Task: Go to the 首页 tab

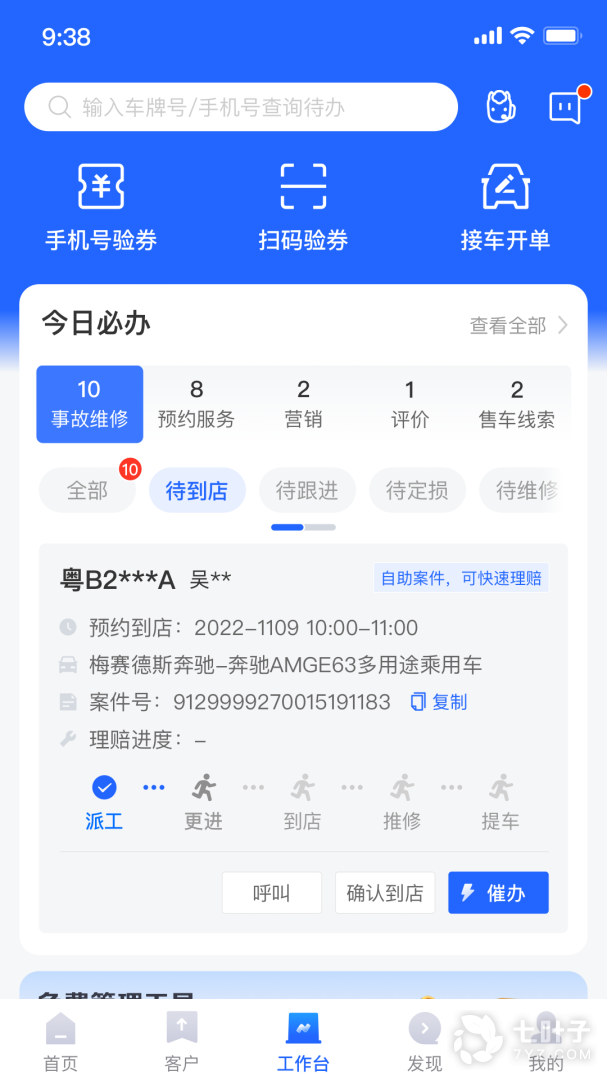Action: tap(61, 1042)
